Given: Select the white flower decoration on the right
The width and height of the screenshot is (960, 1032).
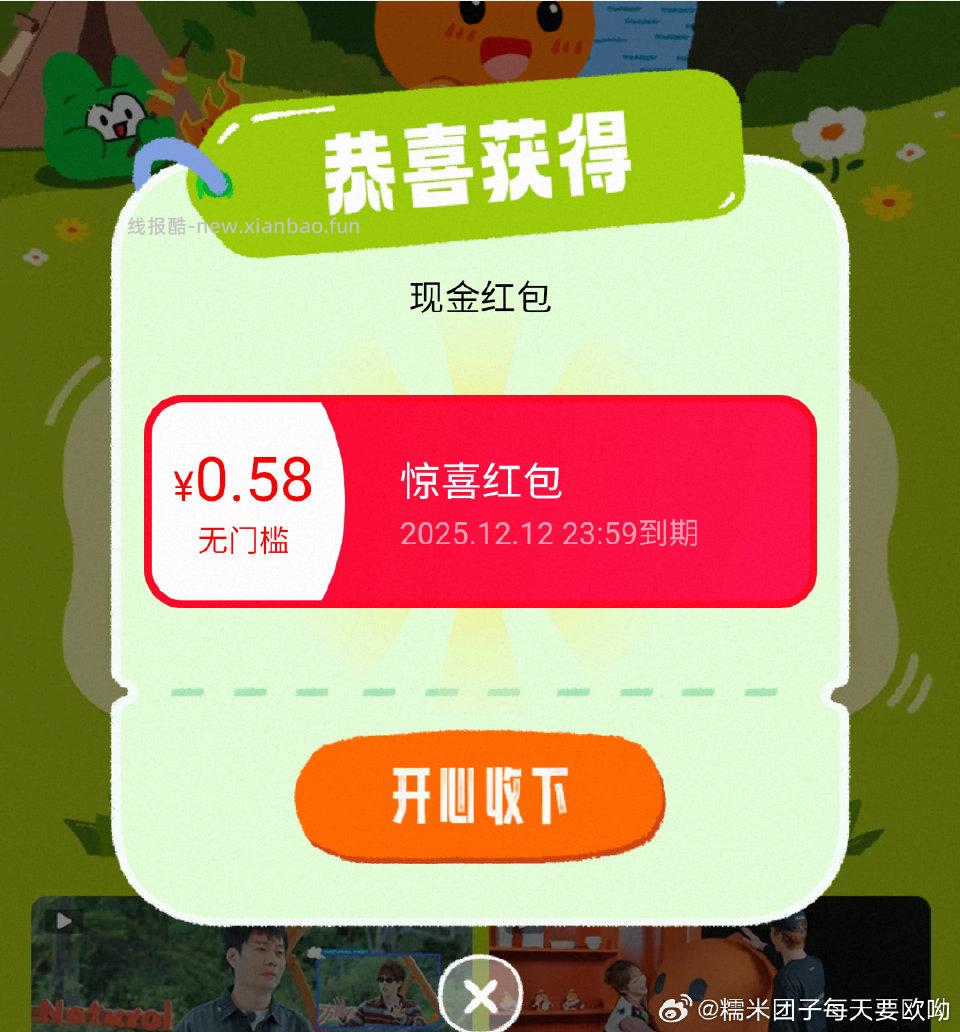Looking at the screenshot, I should (x=830, y=130).
